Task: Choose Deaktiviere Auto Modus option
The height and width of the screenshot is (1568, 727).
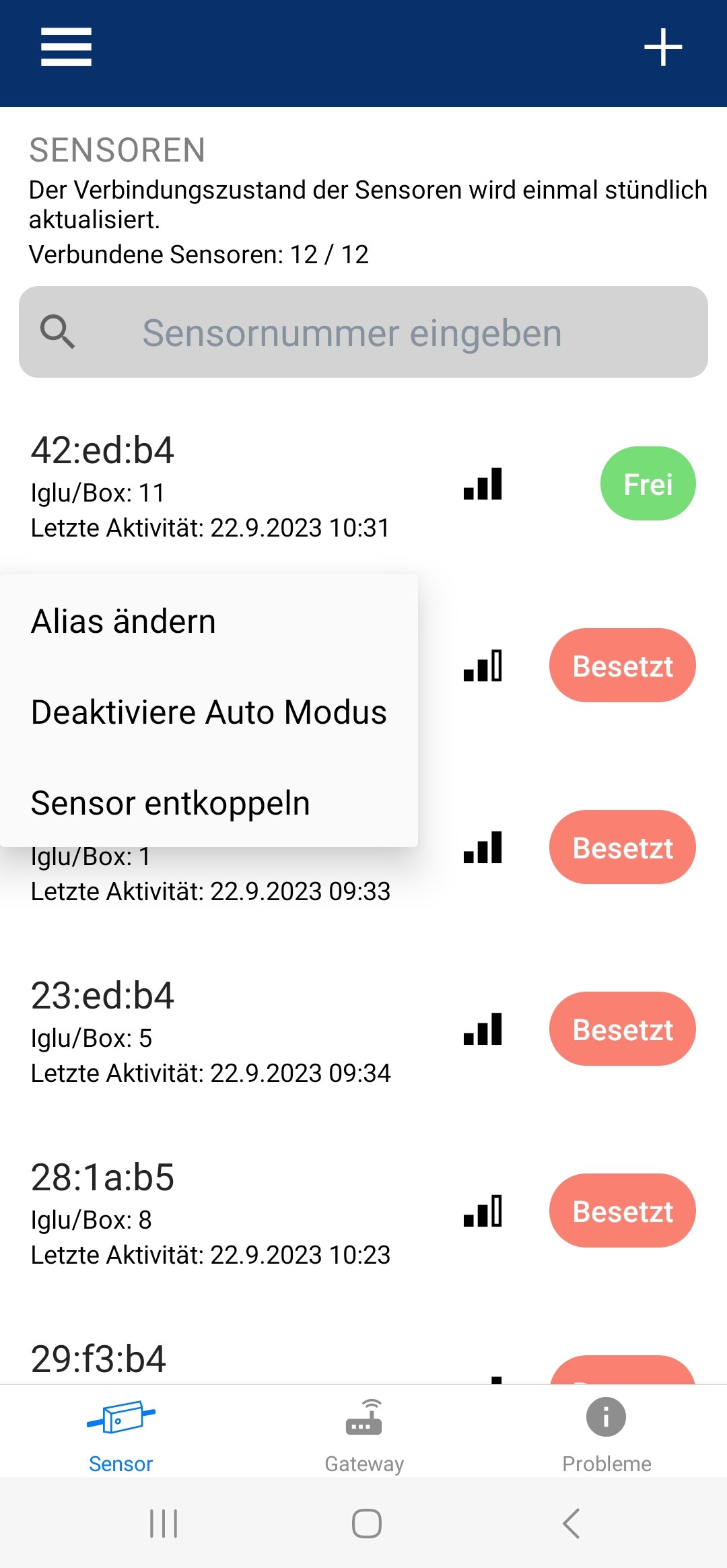Action: [209, 712]
